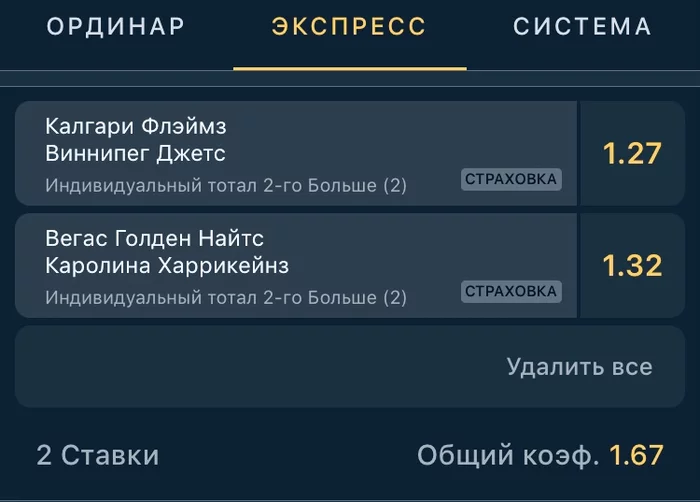The height and width of the screenshot is (502, 700).
Task: Switch to the Ординар tab
Action: point(116,27)
